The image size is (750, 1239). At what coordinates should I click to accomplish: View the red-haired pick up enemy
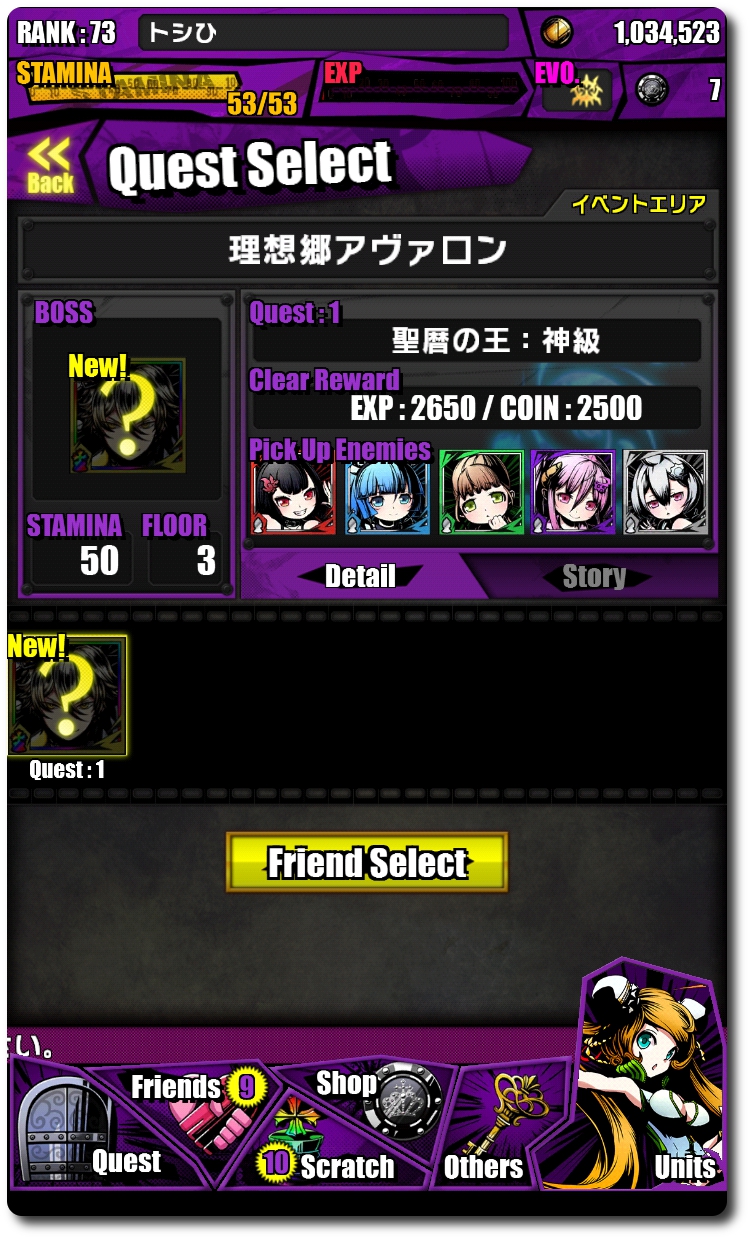(x=293, y=492)
